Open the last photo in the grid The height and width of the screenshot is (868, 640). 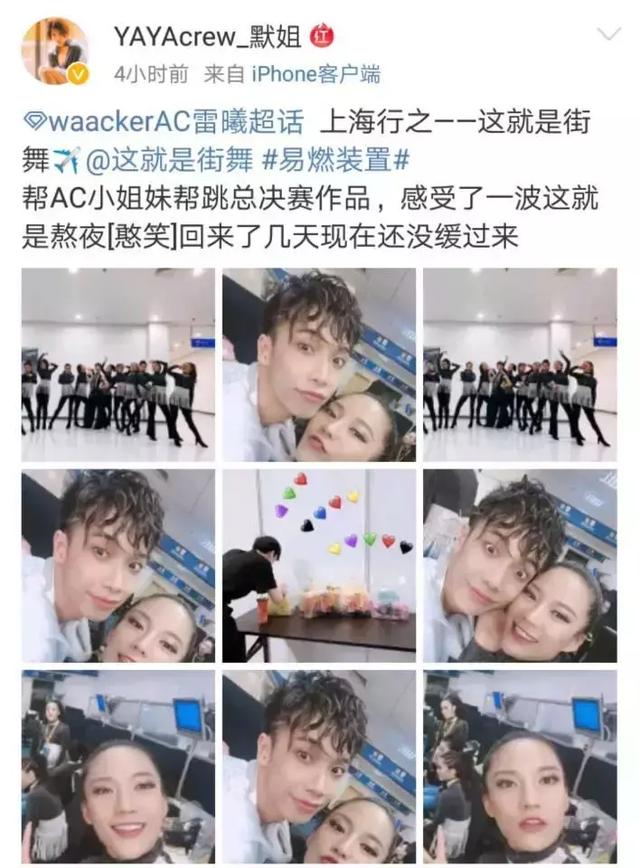click(x=519, y=766)
